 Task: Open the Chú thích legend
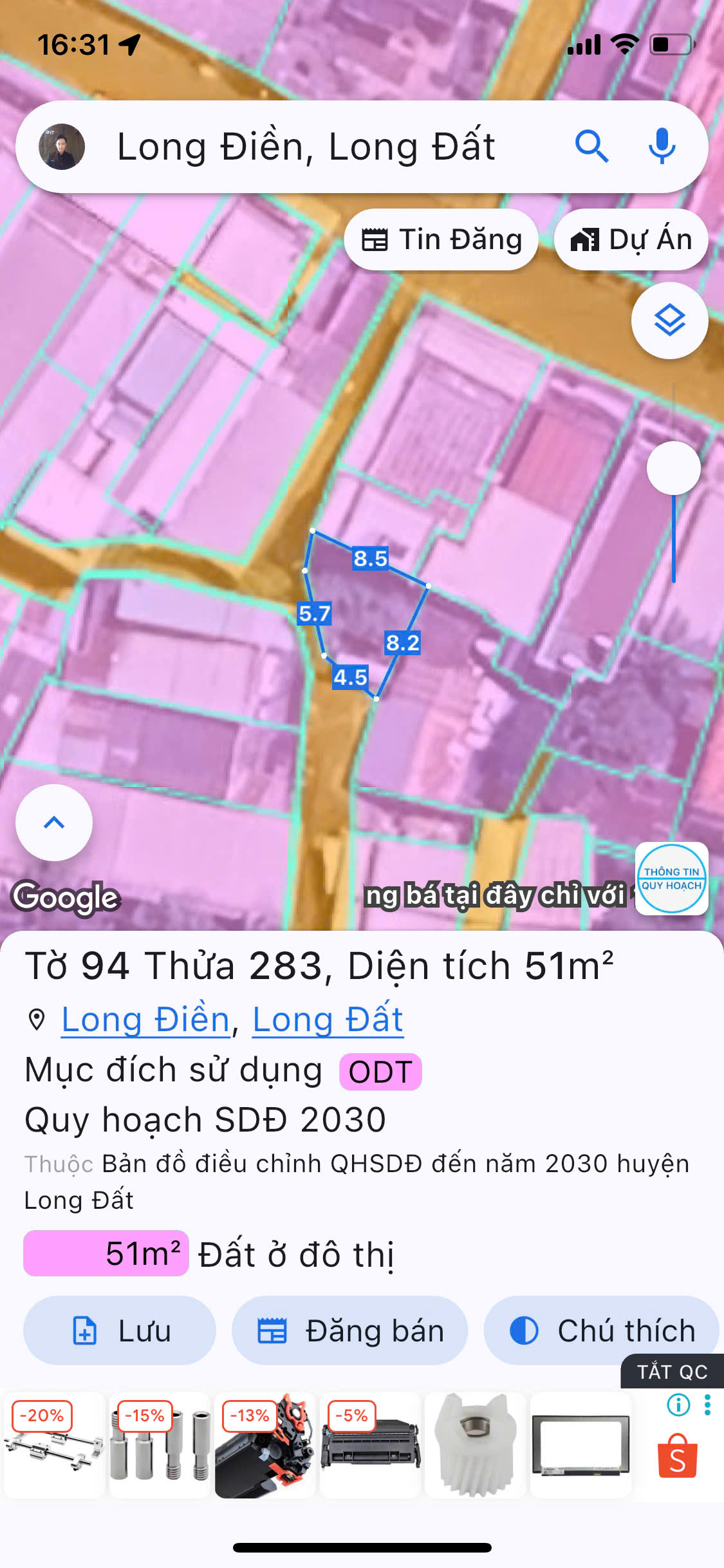pyautogui.click(x=602, y=1330)
